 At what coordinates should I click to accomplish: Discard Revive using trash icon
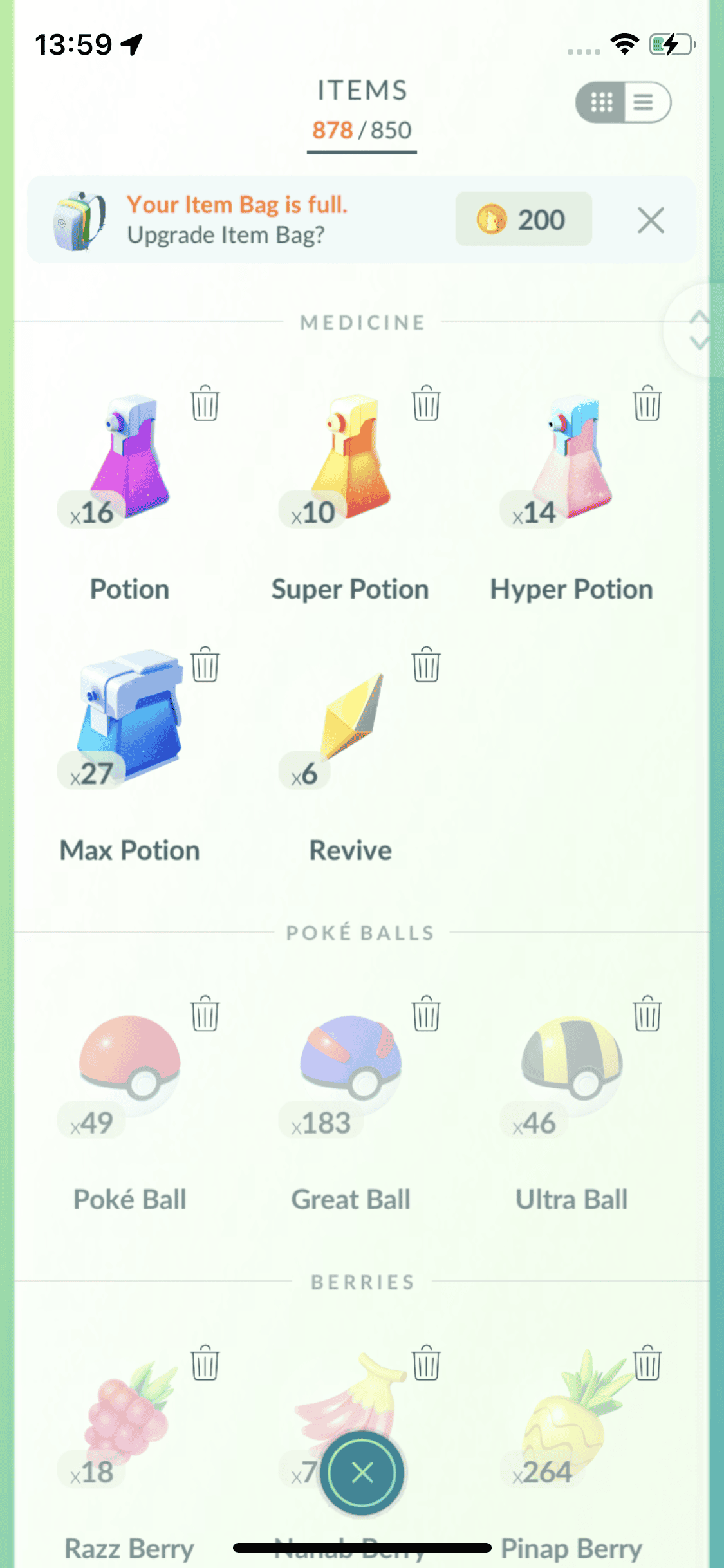pos(426,664)
